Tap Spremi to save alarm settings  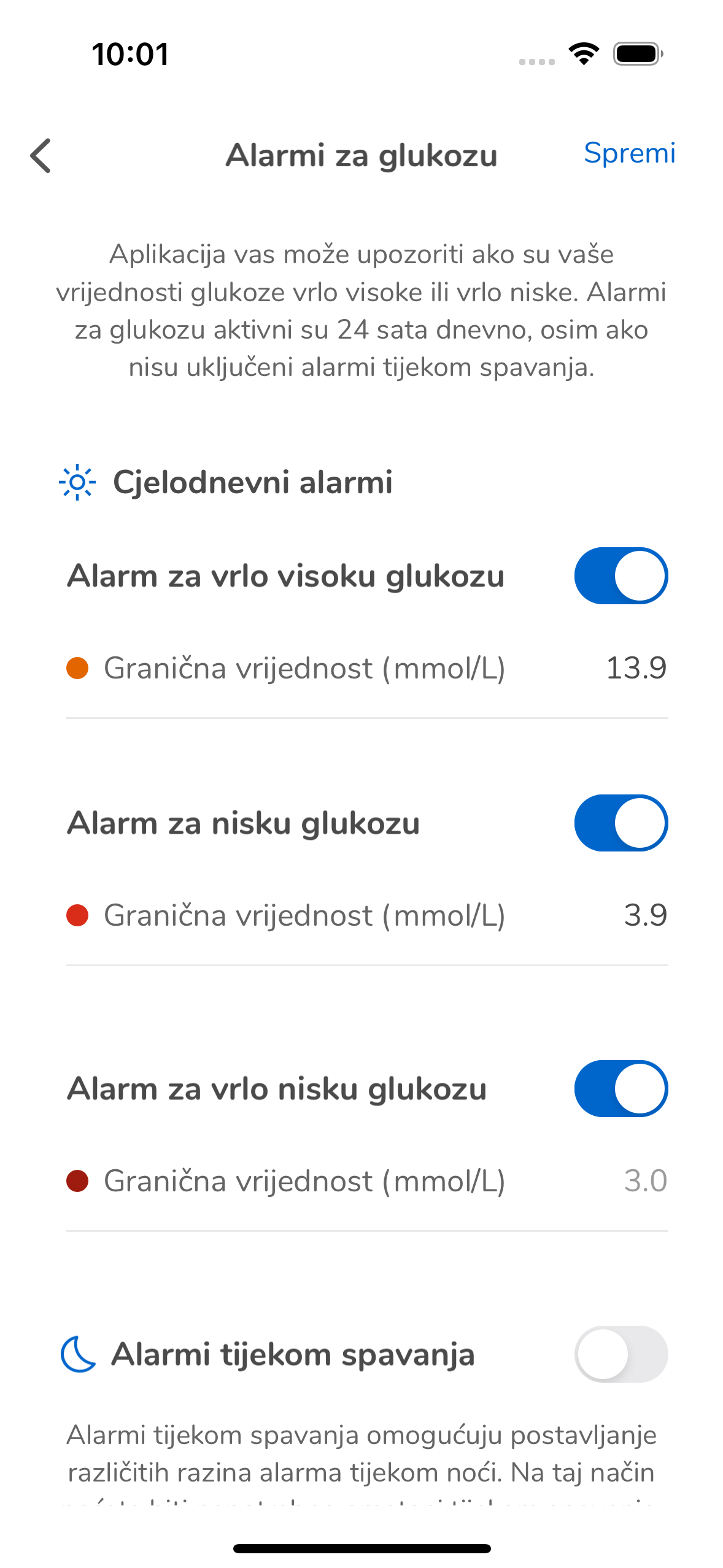(629, 153)
